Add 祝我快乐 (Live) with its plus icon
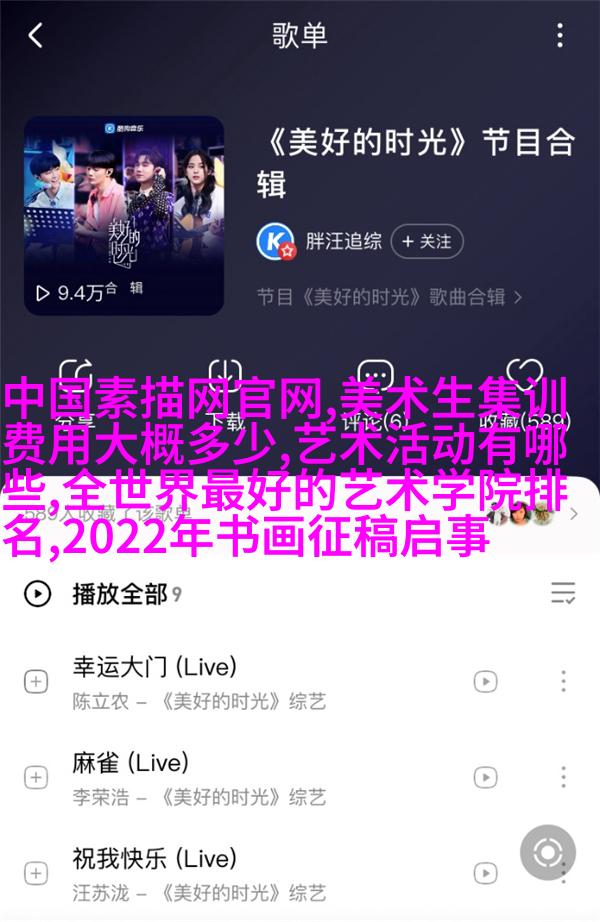 coord(36,874)
